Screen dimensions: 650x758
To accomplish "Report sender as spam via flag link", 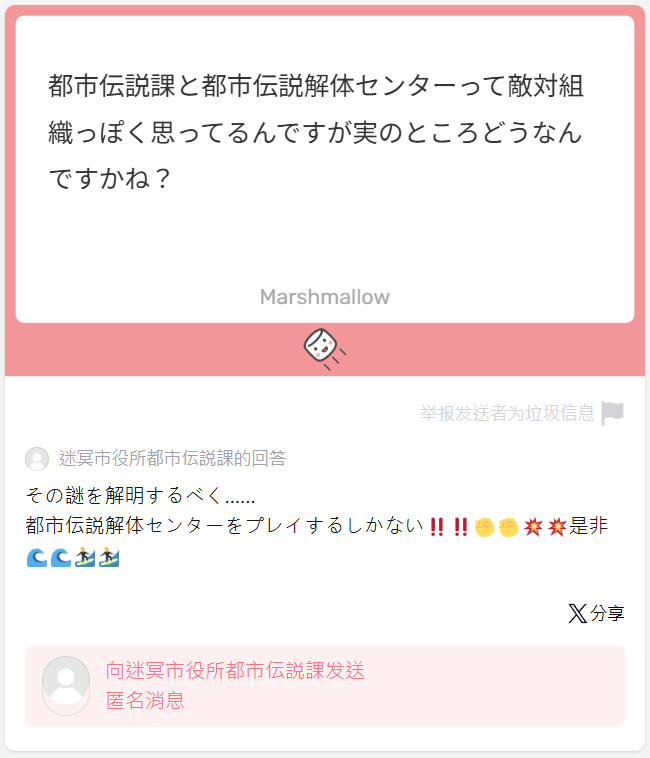I will 521,413.
